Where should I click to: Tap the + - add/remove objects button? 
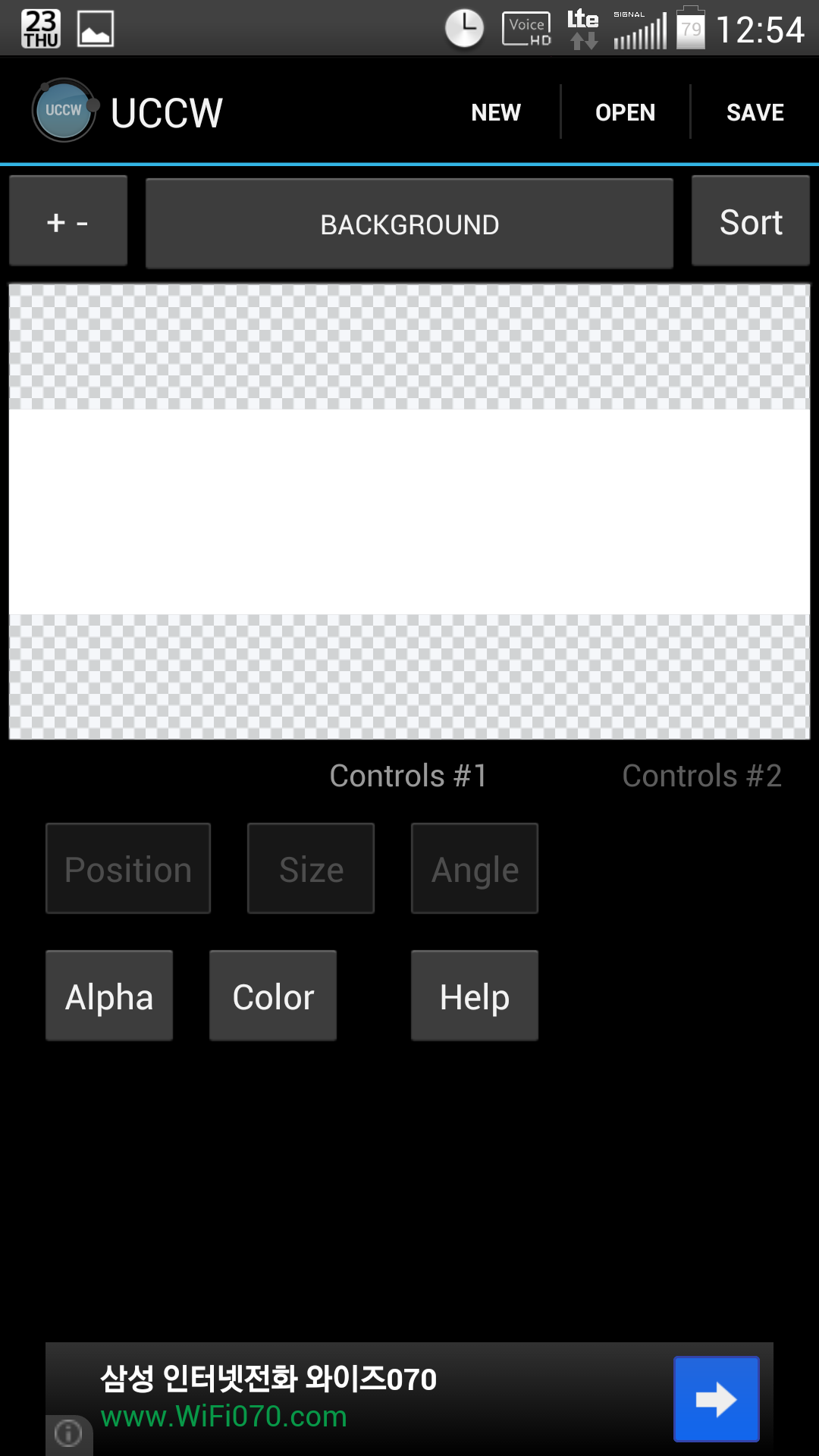click(x=68, y=221)
